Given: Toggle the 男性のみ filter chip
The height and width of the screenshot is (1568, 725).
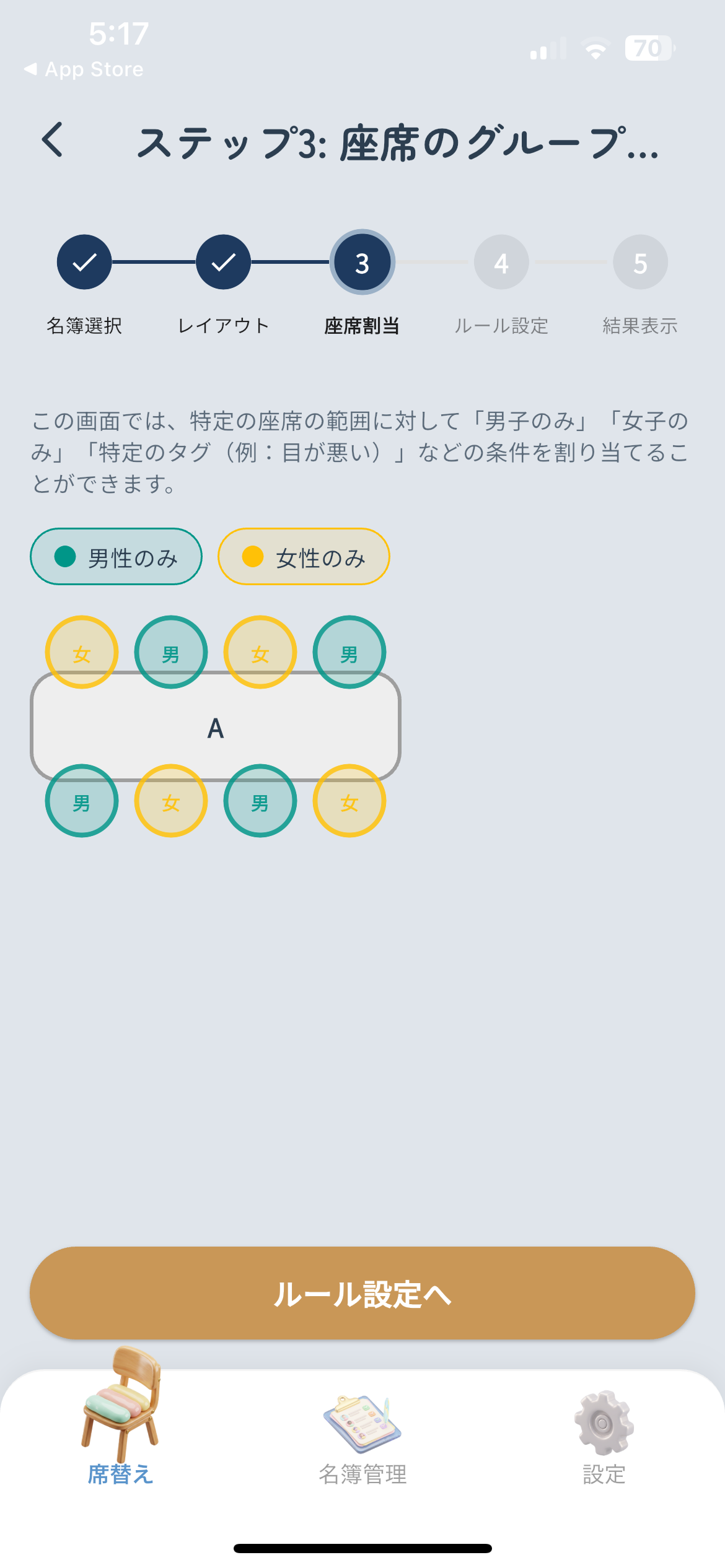Looking at the screenshot, I should tap(116, 556).
